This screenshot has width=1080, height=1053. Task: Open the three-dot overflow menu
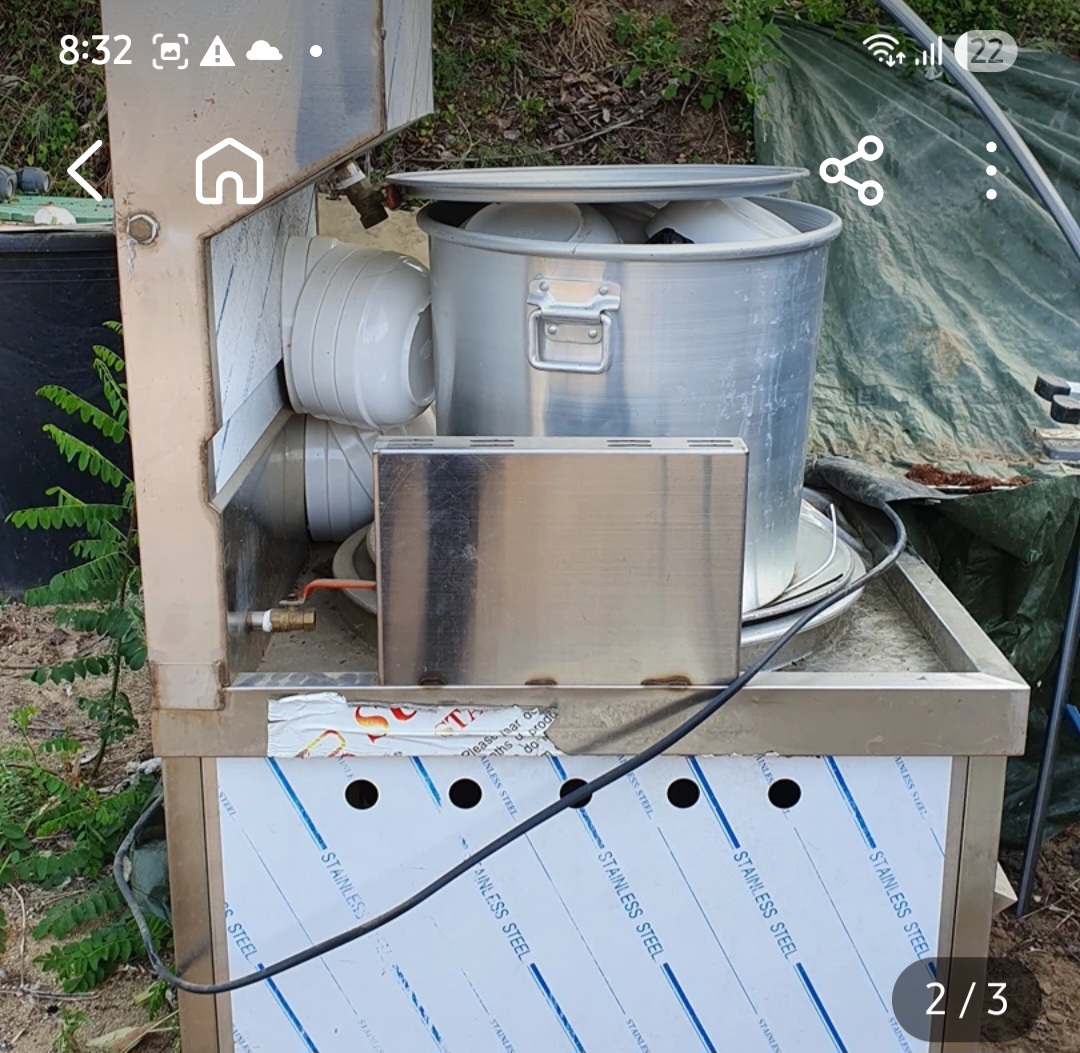990,171
